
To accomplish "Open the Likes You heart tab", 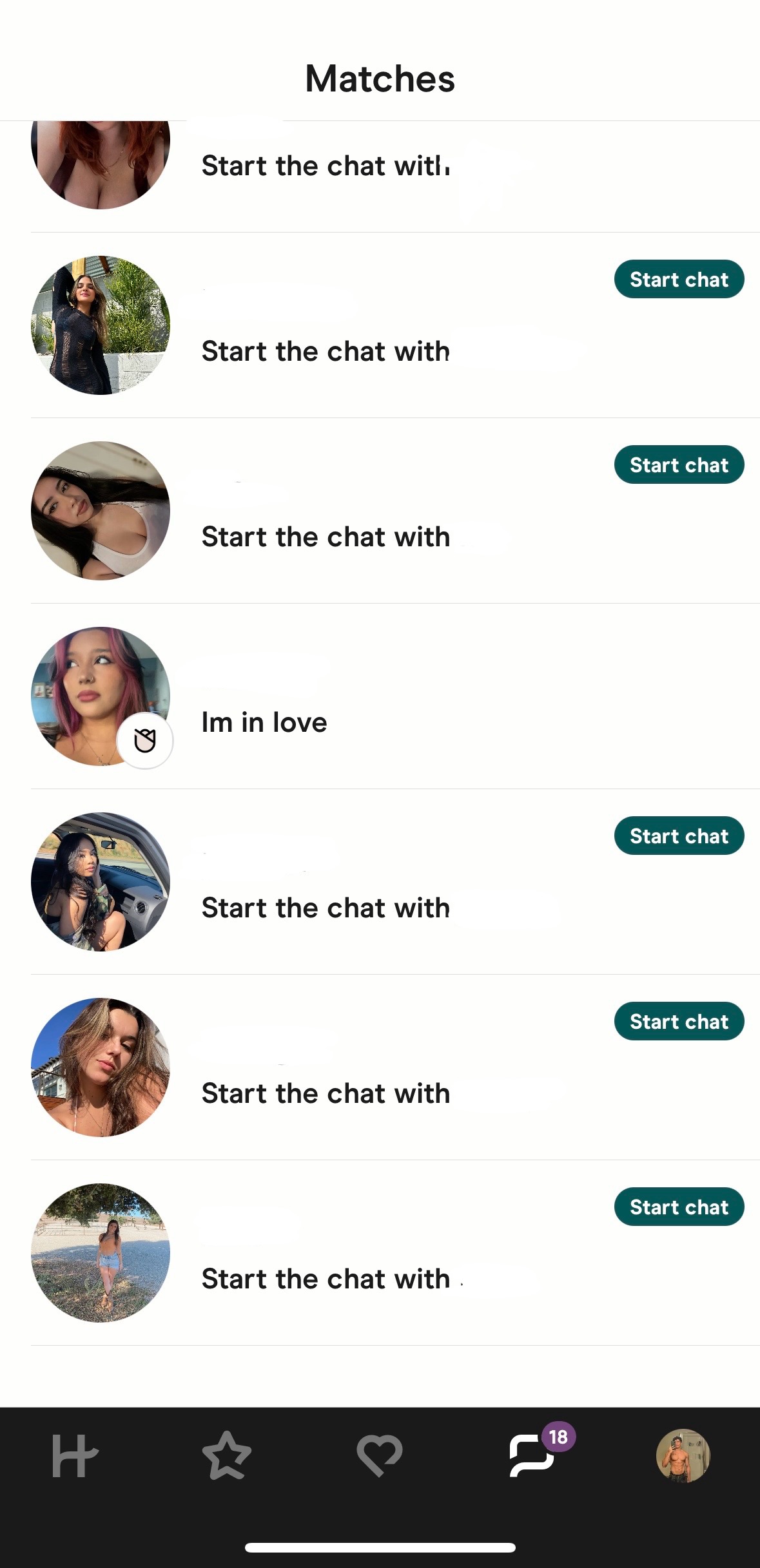I will [380, 1456].
